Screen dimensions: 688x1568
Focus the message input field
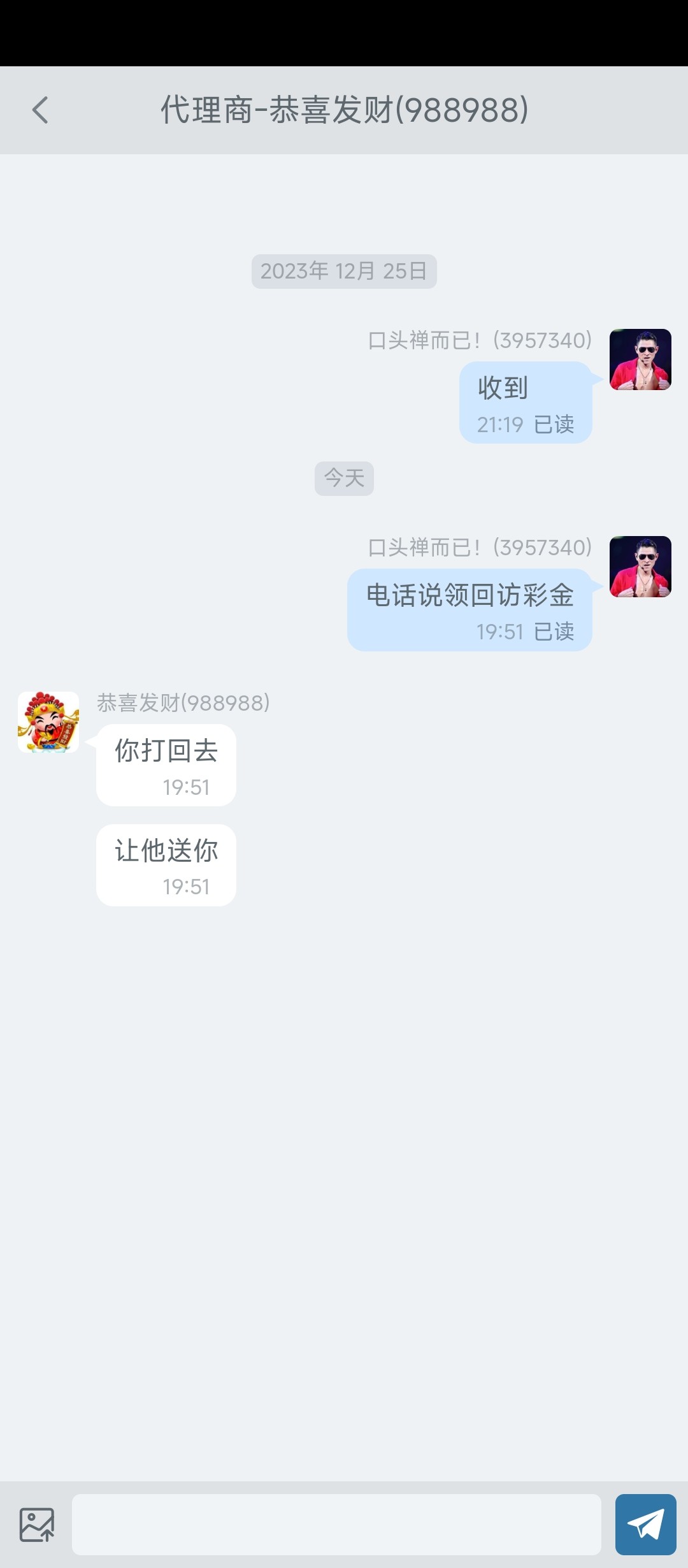point(336,1525)
